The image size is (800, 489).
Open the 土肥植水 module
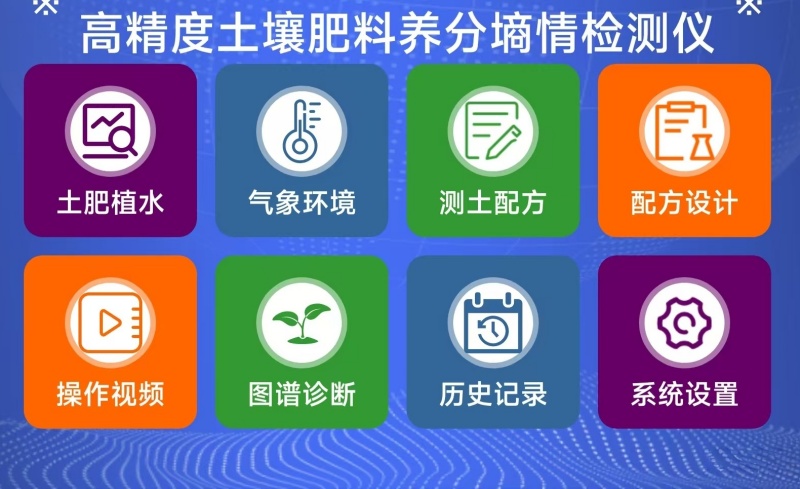click(110, 150)
